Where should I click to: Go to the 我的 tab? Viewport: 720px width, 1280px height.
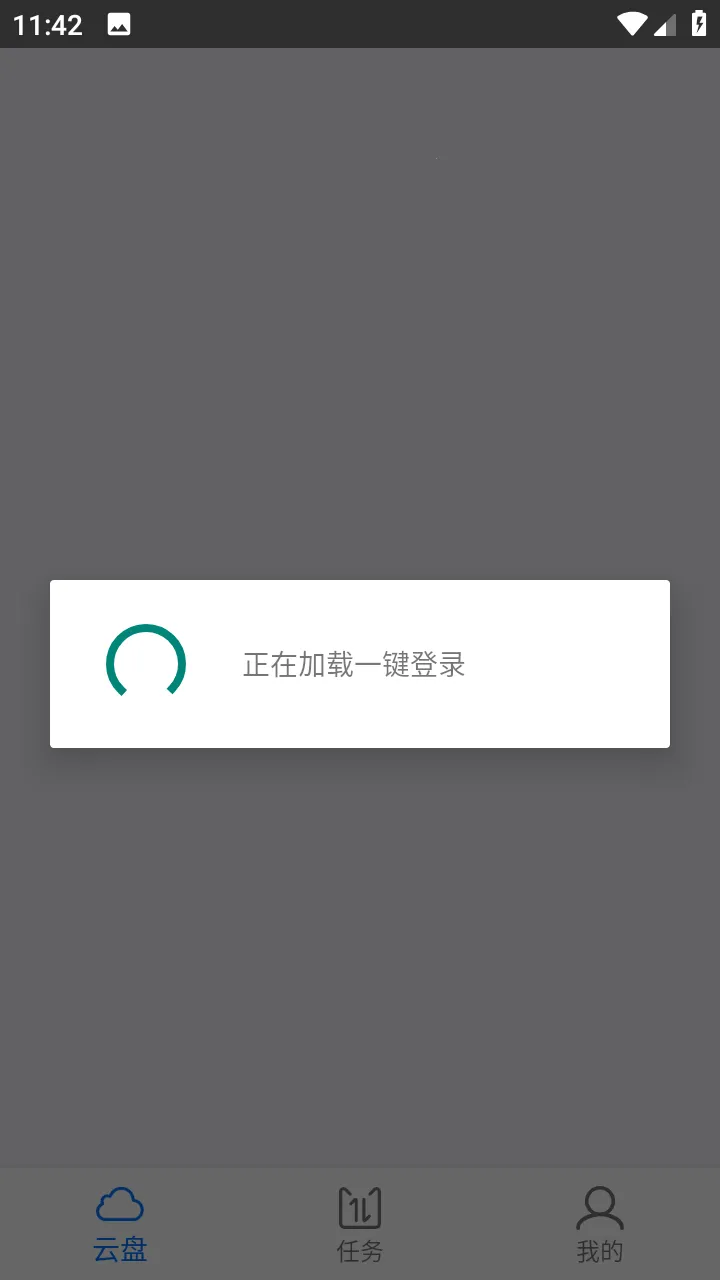tap(600, 1223)
